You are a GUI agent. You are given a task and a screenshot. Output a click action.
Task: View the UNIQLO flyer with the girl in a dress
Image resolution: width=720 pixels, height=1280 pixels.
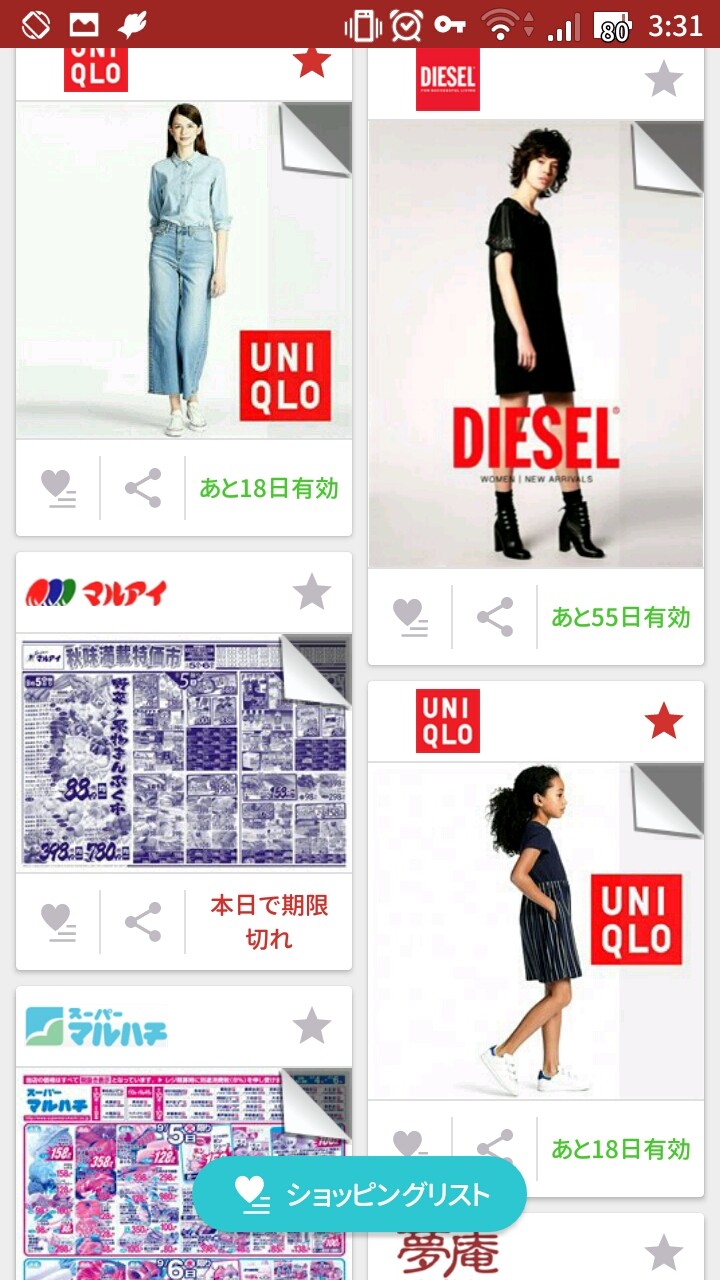[x=535, y=930]
